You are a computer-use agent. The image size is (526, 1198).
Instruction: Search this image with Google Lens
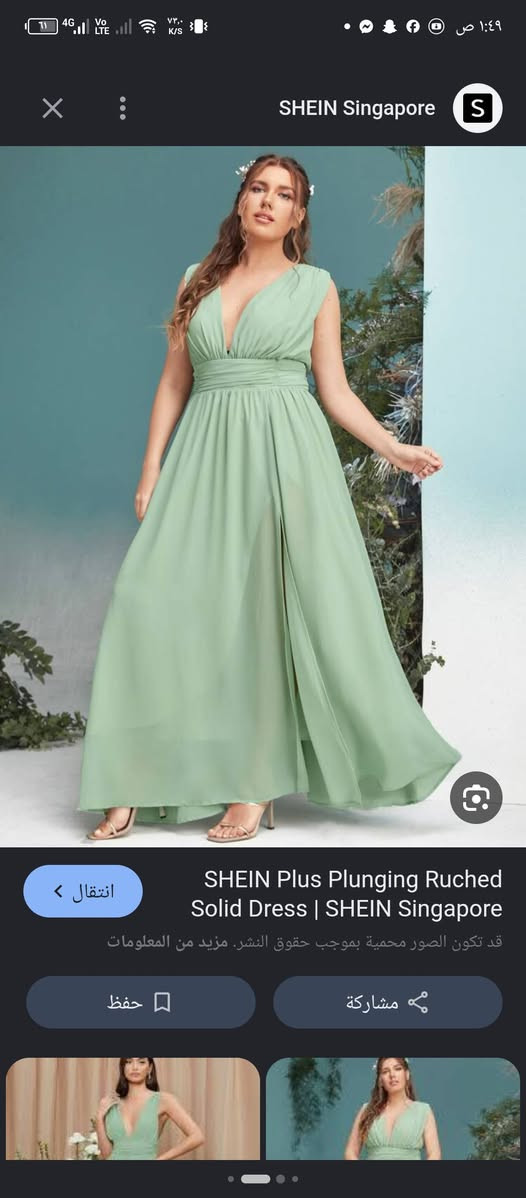(x=476, y=798)
